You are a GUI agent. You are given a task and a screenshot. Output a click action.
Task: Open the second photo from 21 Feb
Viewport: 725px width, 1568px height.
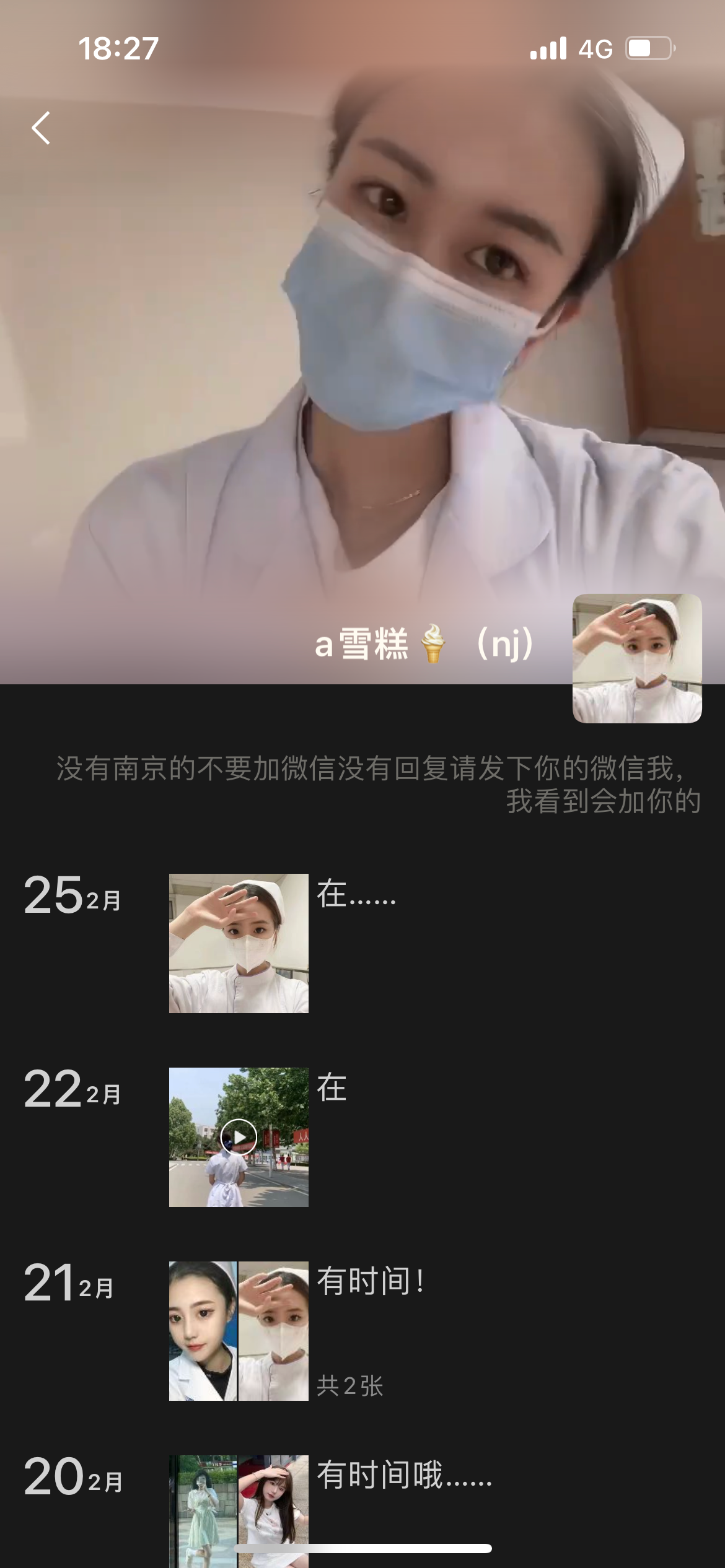click(273, 1331)
